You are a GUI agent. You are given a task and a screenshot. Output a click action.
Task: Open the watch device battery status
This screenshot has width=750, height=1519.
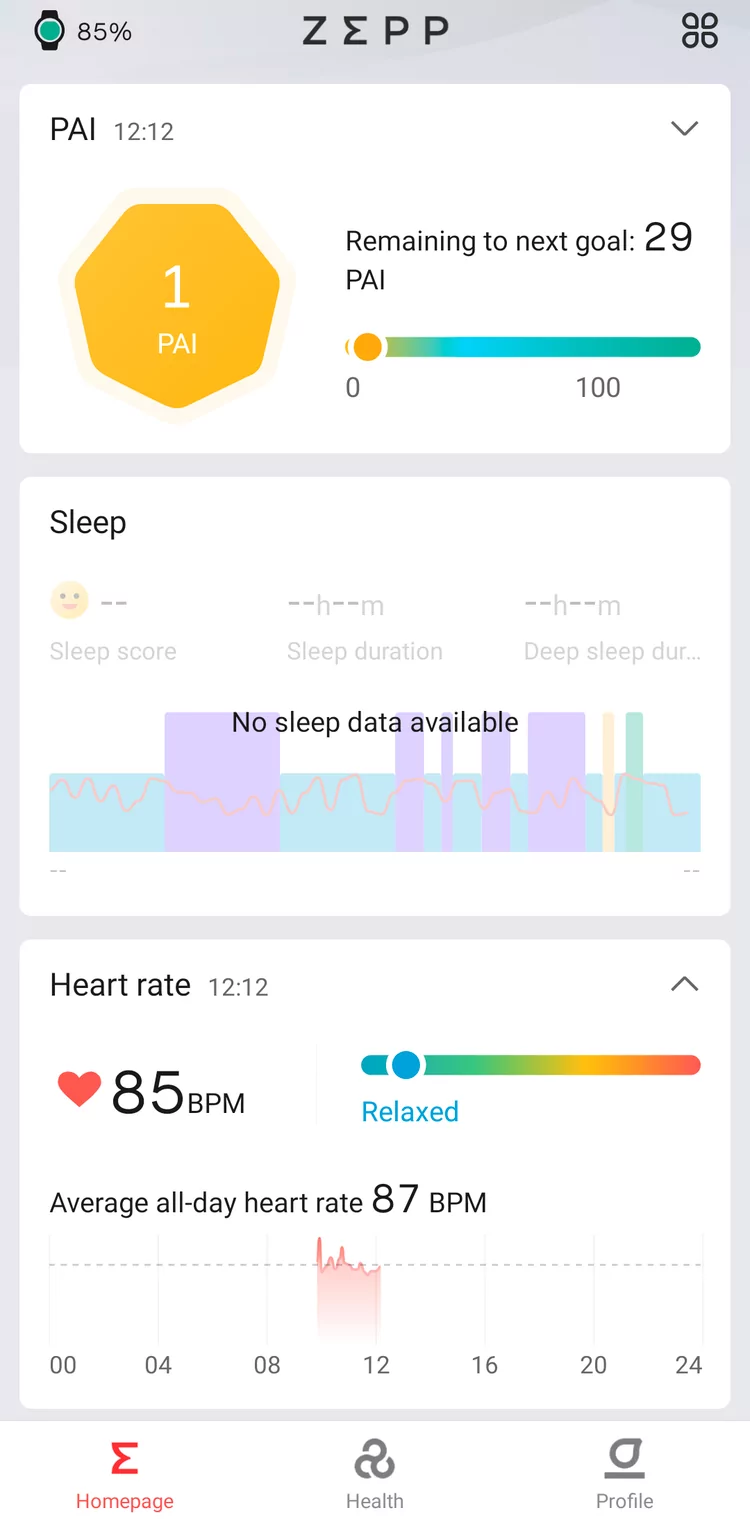pyautogui.click(x=83, y=31)
